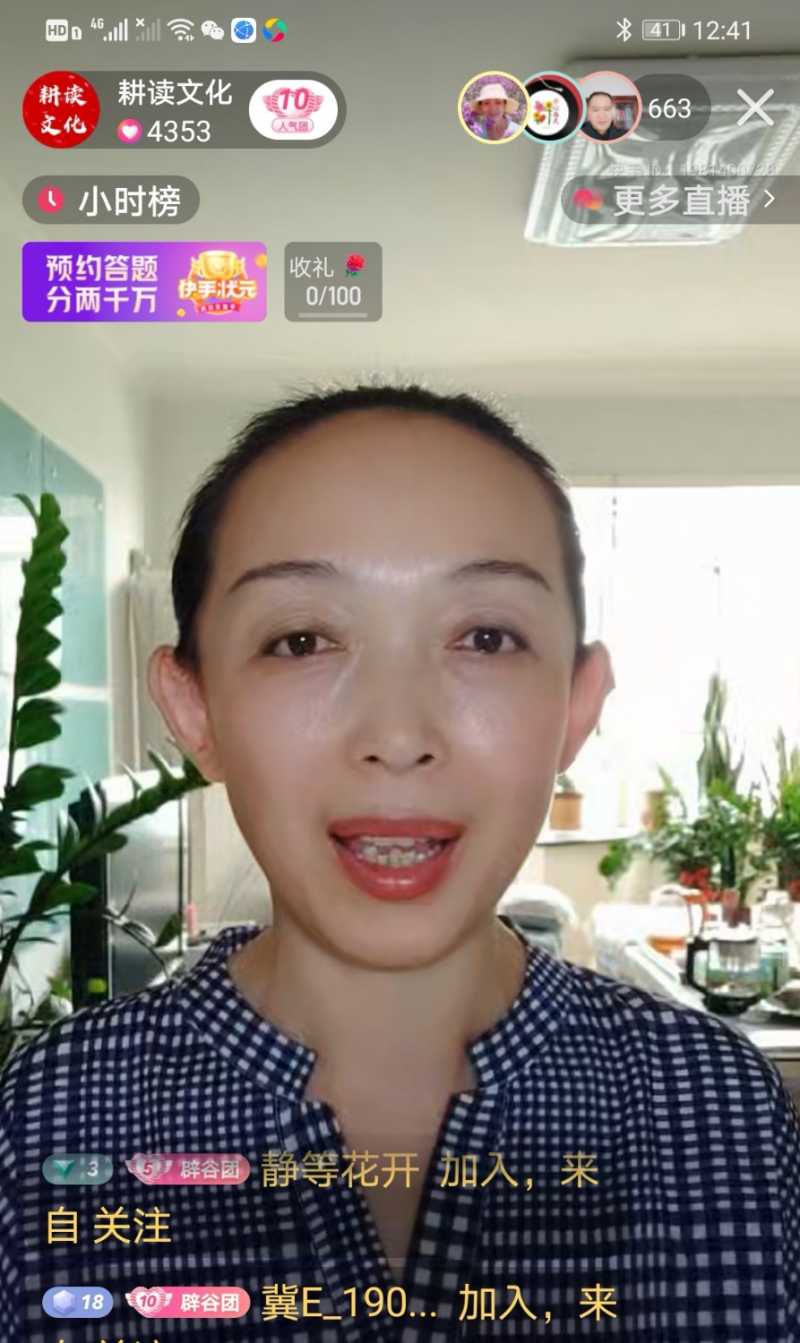The height and width of the screenshot is (1343, 800).
Task: Tap the 人气团 fan group badge
Action: click(x=292, y=110)
